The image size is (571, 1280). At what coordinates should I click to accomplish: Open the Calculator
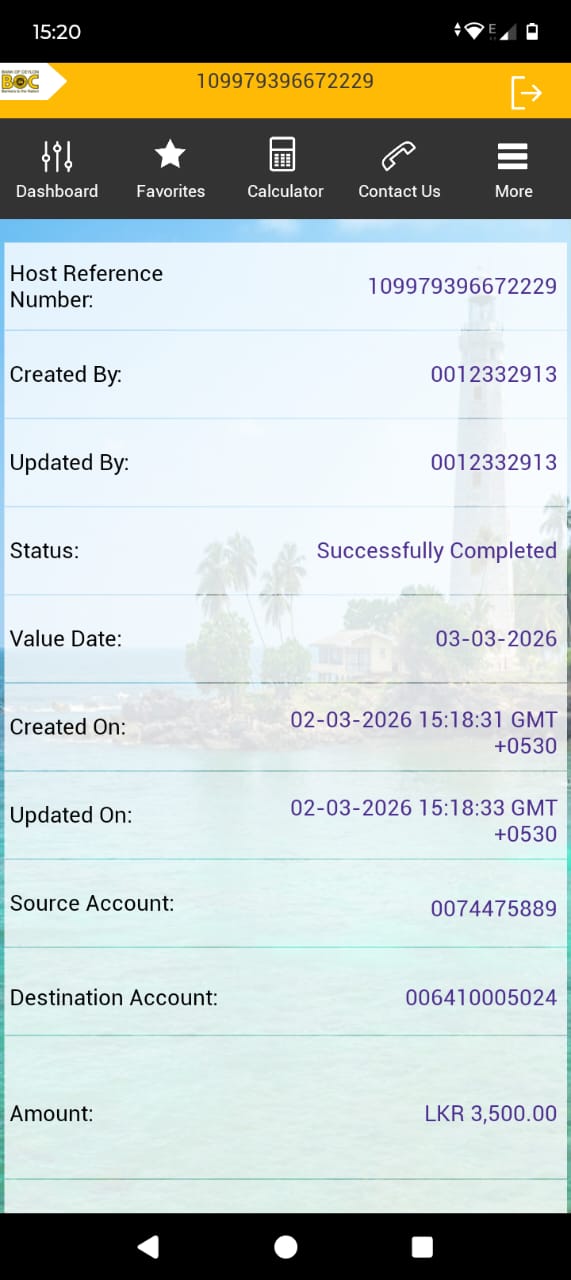(285, 169)
